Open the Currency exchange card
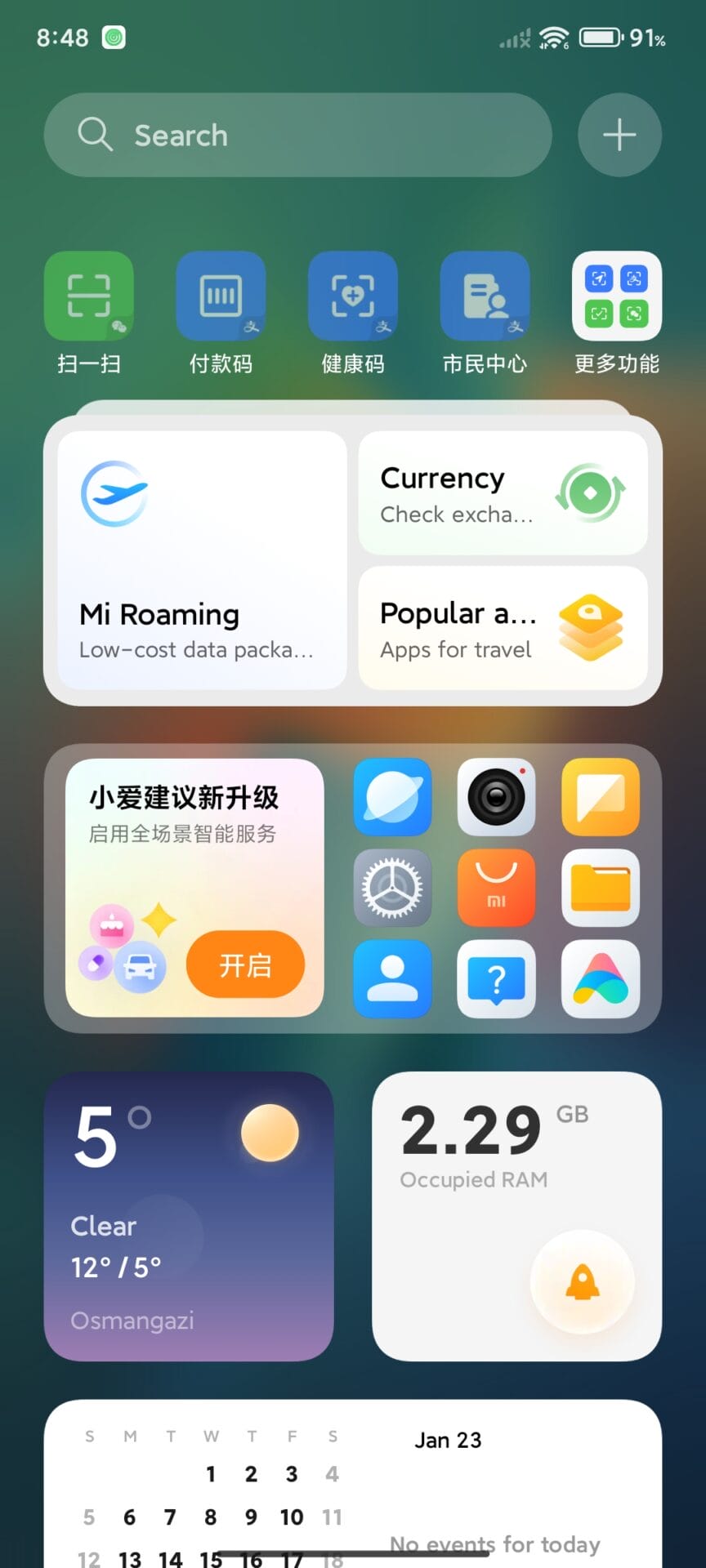This screenshot has height=1568, width=706. [x=503, y=493]
